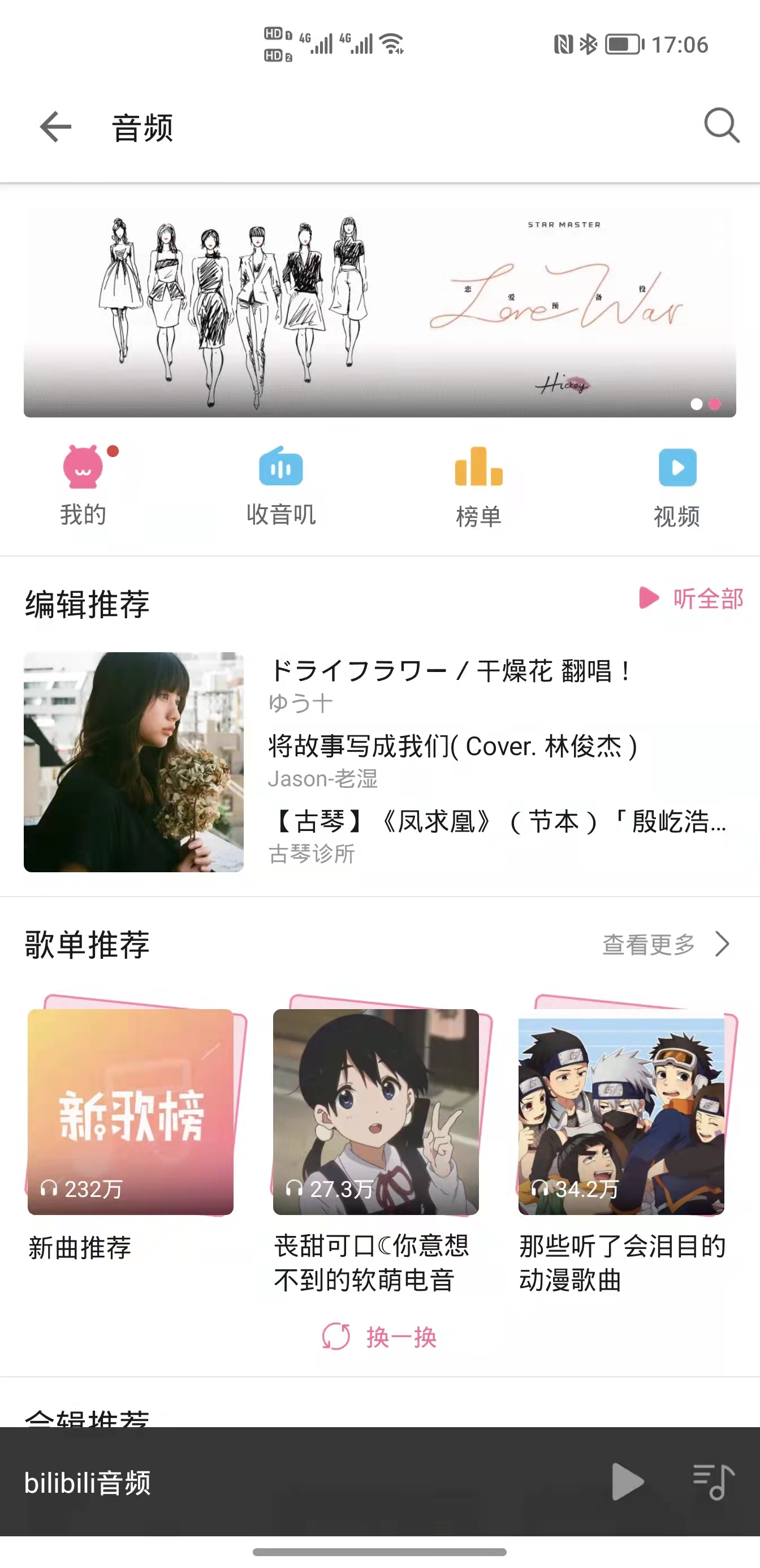Tap 换一换 to refresh playlist suggestions
Image resolution: width=760 pixels, height=1568 pixels.
(x=381, y=1337)
